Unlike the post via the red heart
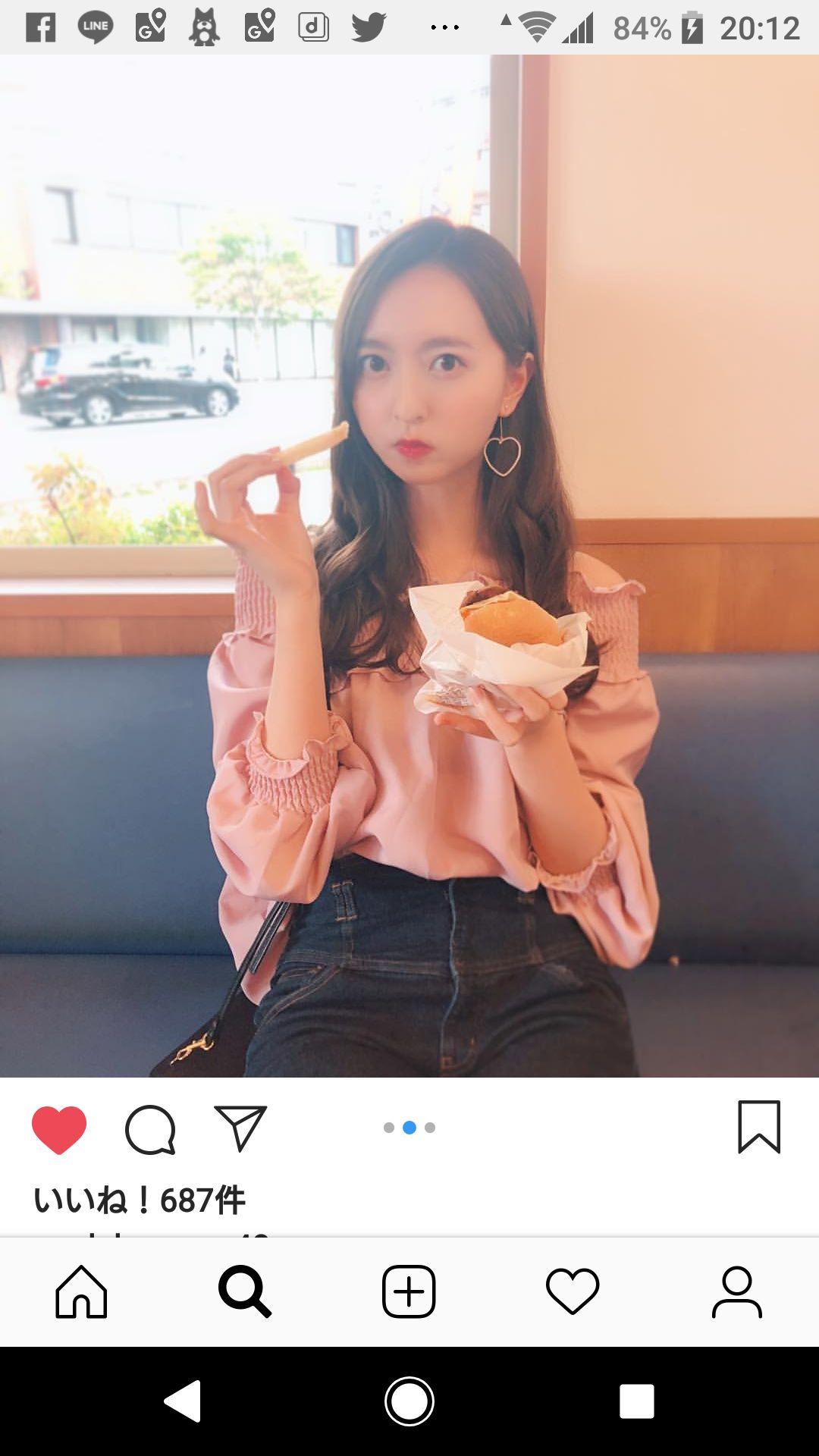 (x=58, y=1129)
